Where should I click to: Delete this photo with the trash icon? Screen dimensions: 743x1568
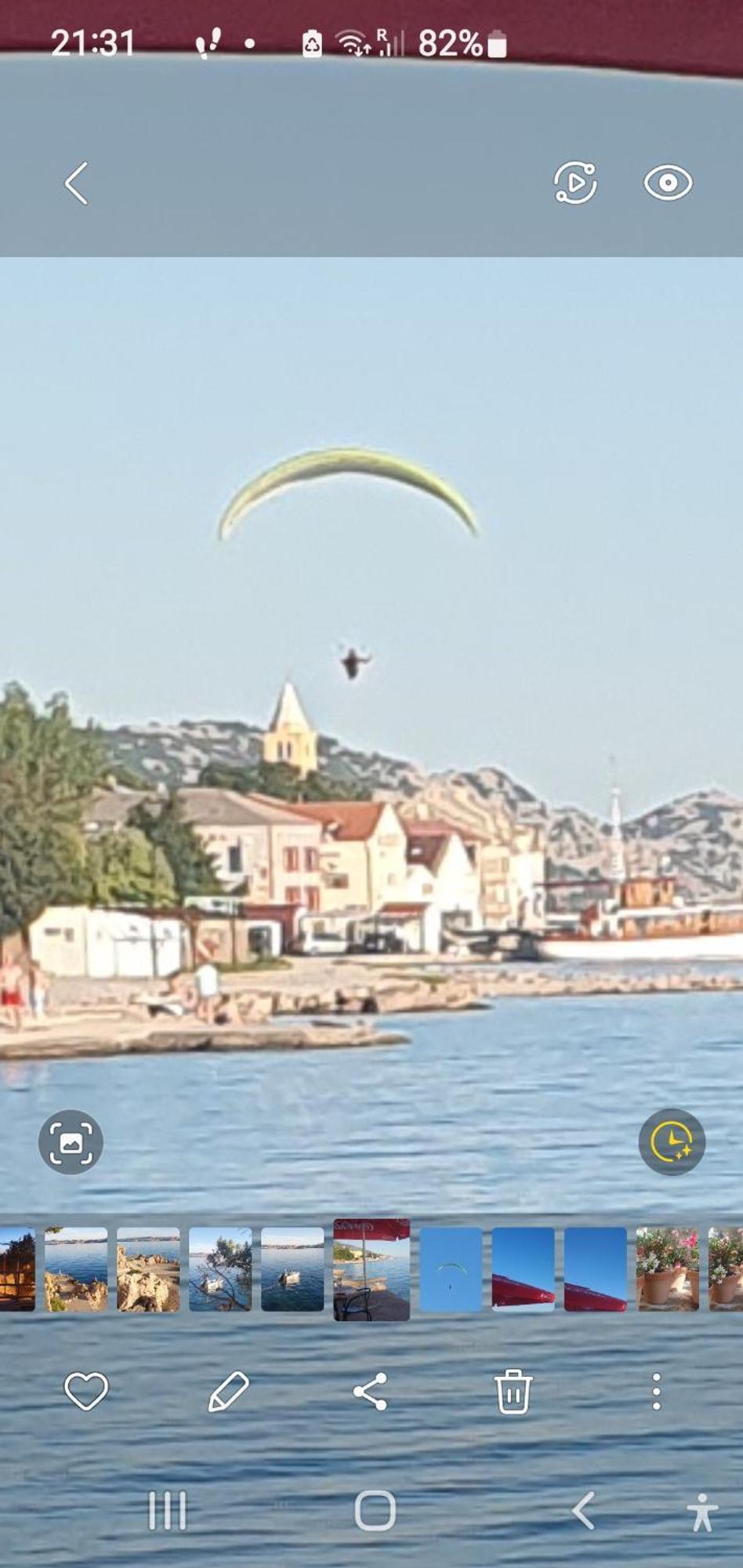pyautogui.click(x=513, y=1392)
